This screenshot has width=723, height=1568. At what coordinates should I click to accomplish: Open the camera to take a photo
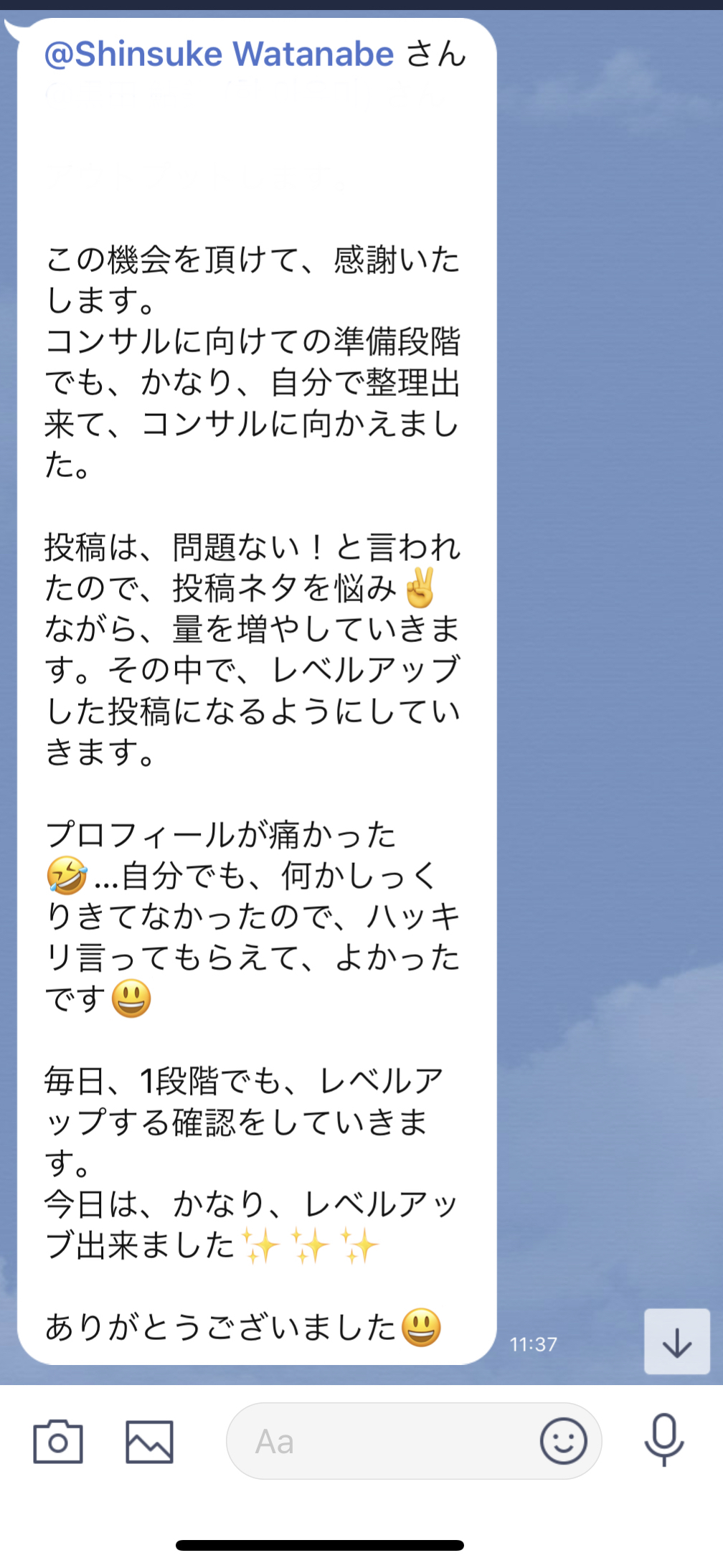point(58,1441)
